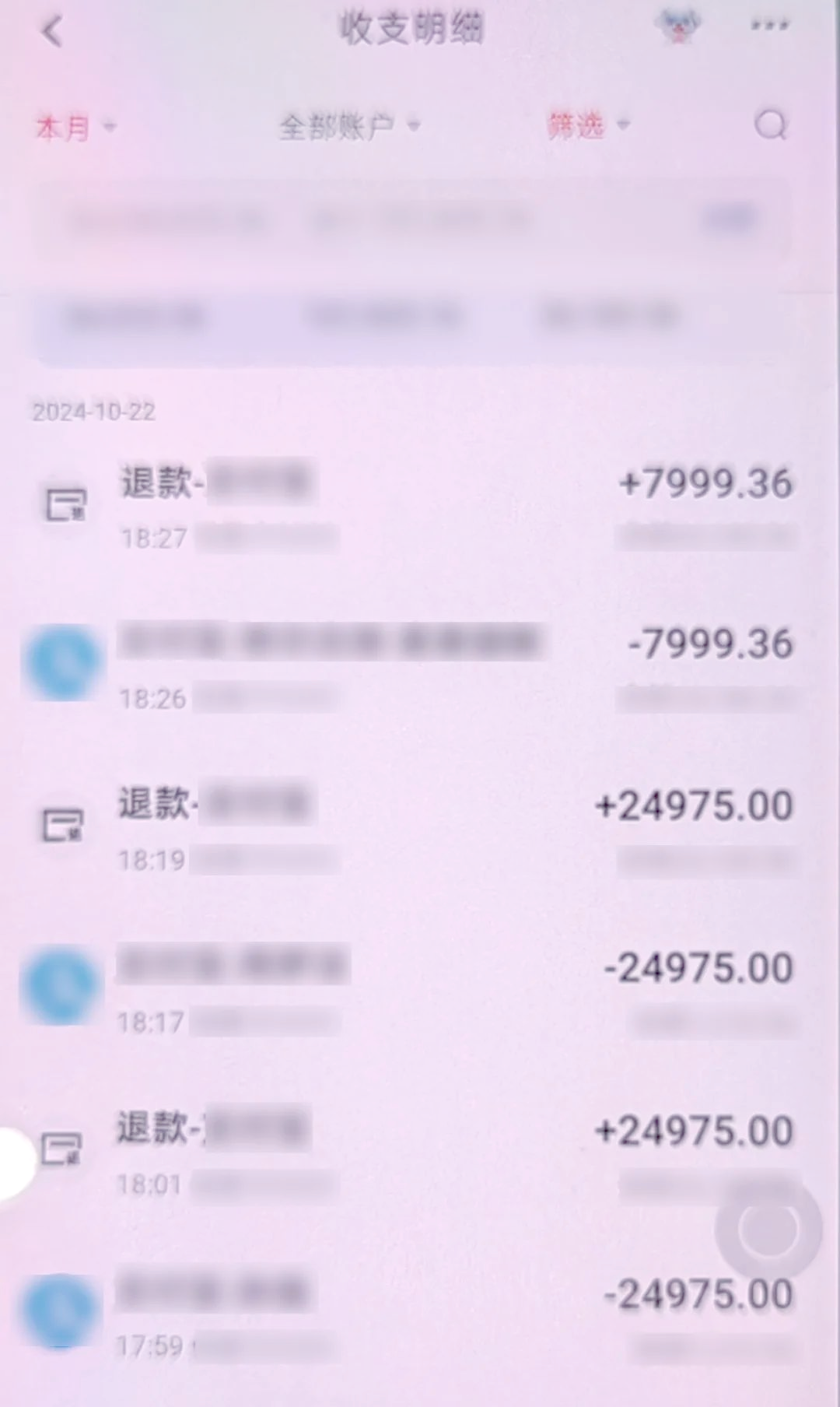This screenshot has height=1407, width=840.
Task: Expand the 本月 date dropdown
Action: click(75, 127)
